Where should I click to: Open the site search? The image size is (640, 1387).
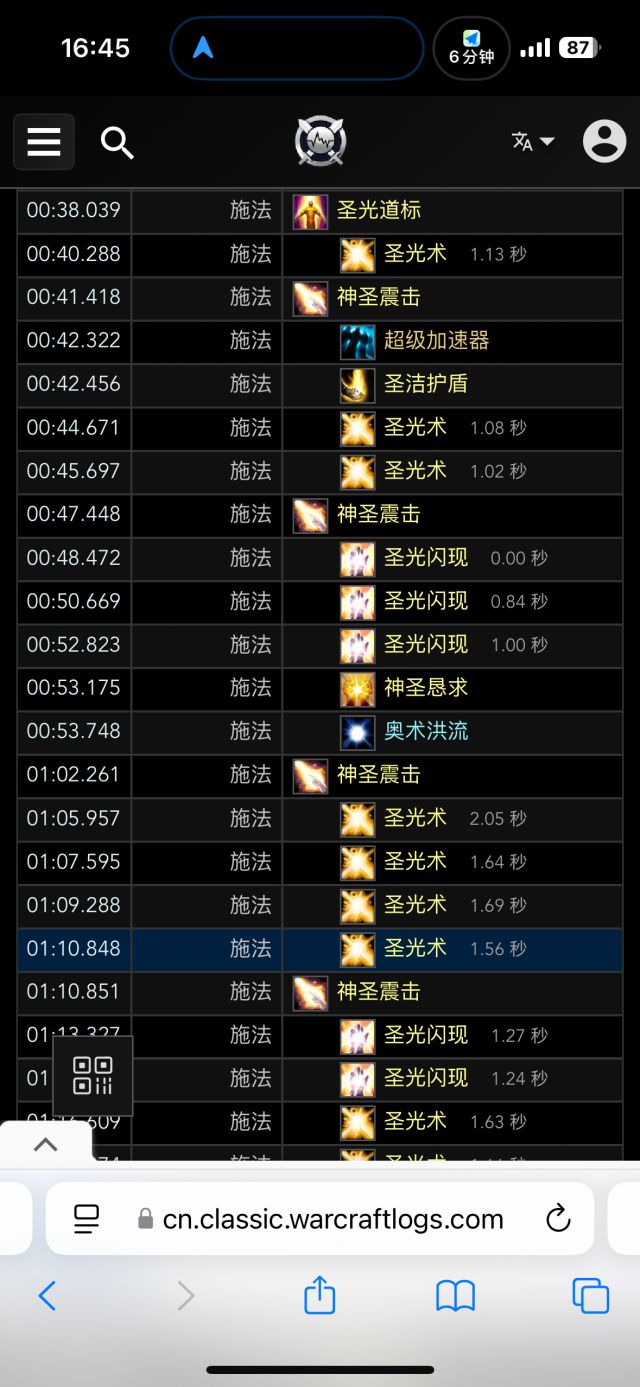coord(117,143)
